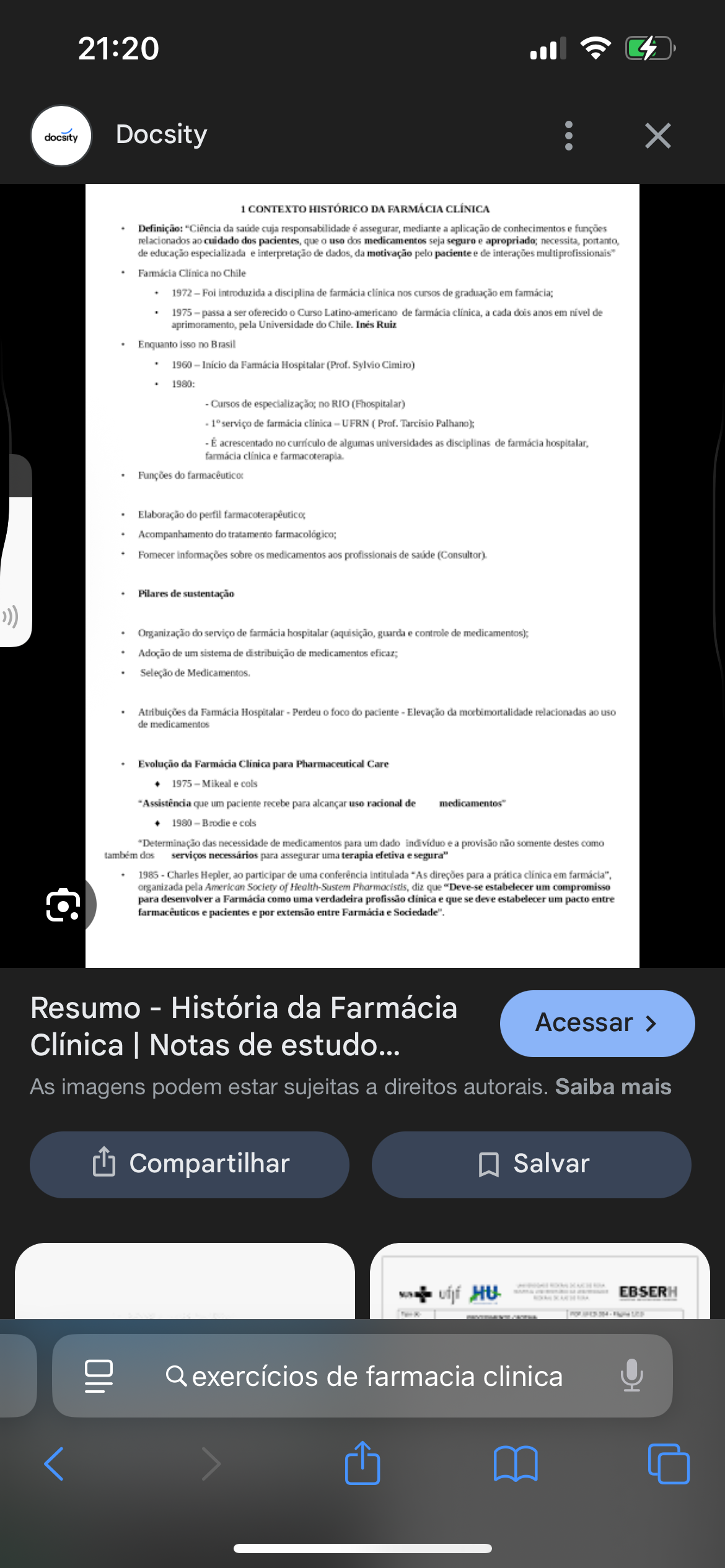Close the Docsity image viewer

point(657,136)
